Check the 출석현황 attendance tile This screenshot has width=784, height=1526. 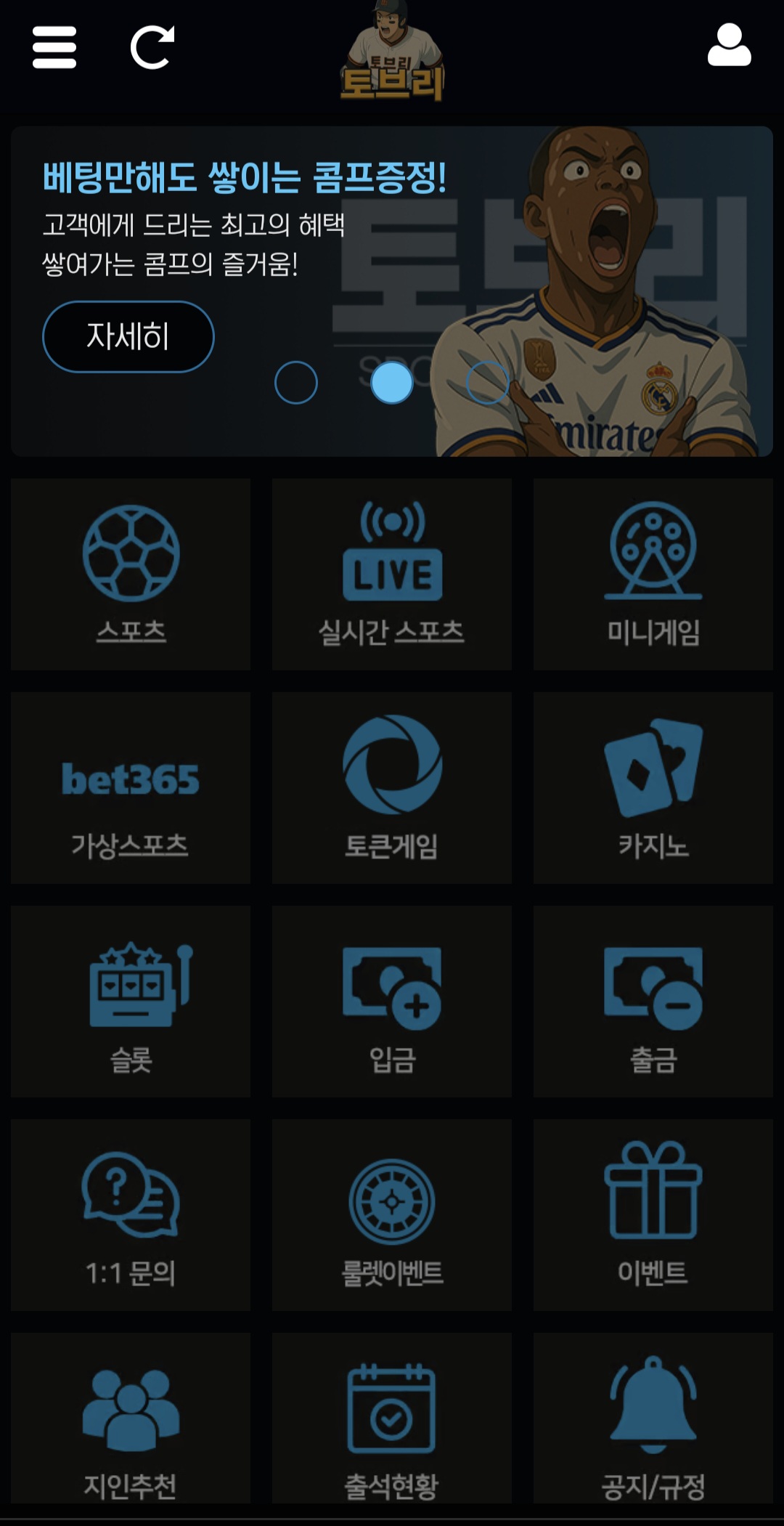pos(392,1420)
